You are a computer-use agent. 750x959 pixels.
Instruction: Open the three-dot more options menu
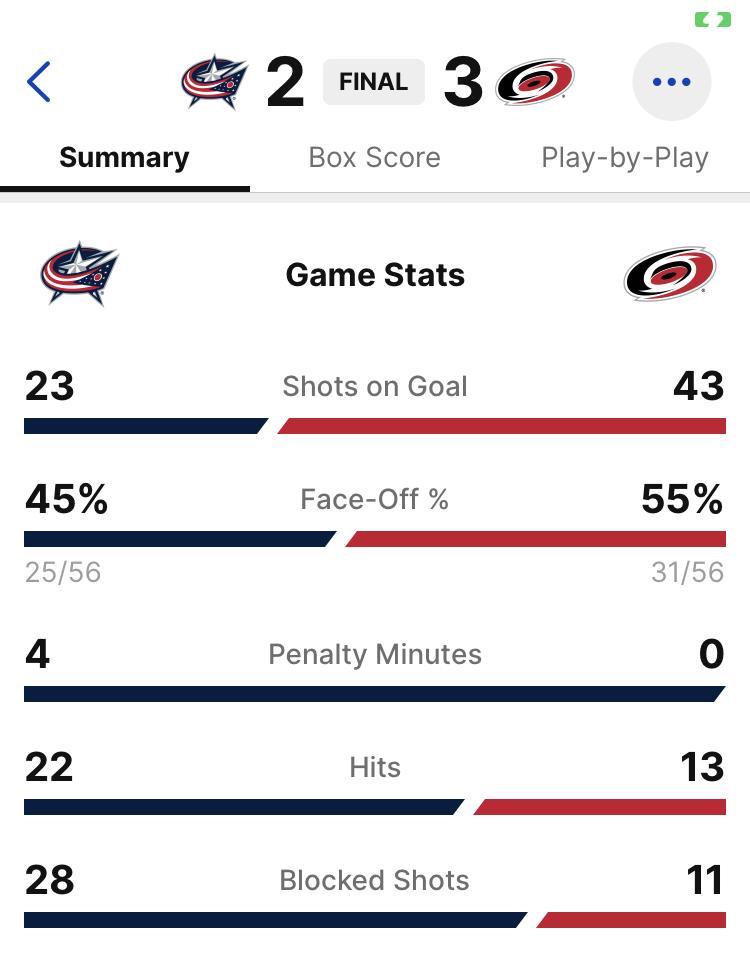pyautogui.click(x=671, y=82)
